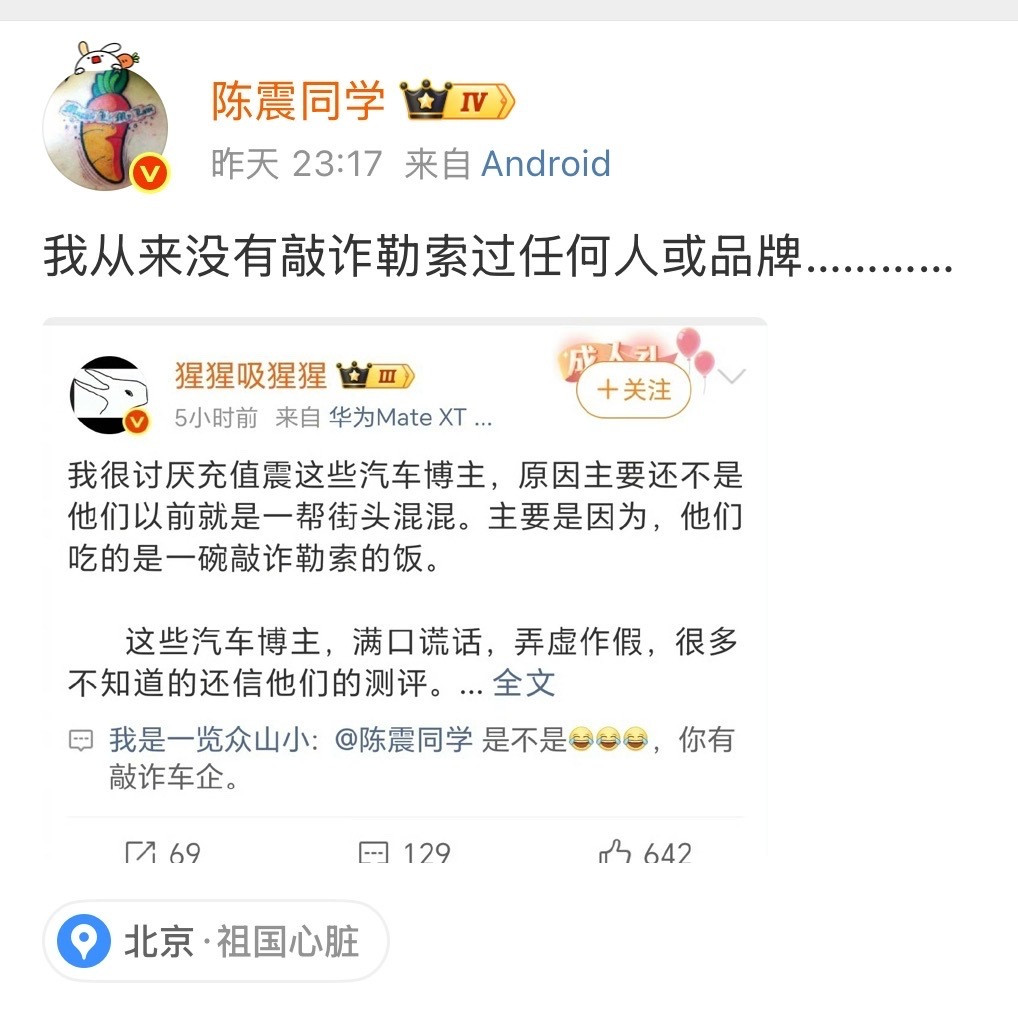The image size is (1018, 1018).
Task: Tap the Android source link
Action: pyautogui.click(x=545, y=164)
